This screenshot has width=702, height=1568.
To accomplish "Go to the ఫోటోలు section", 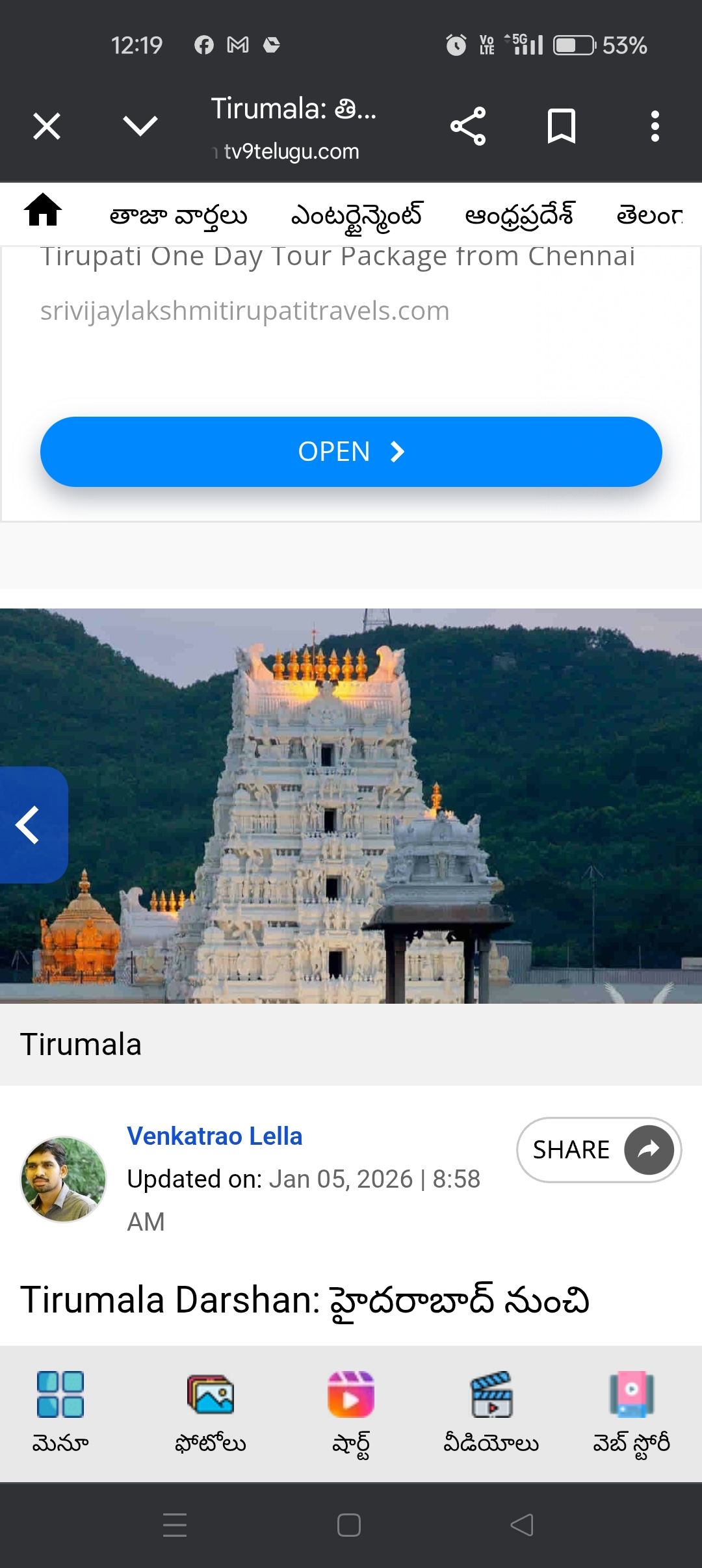I will (210, 1411).
